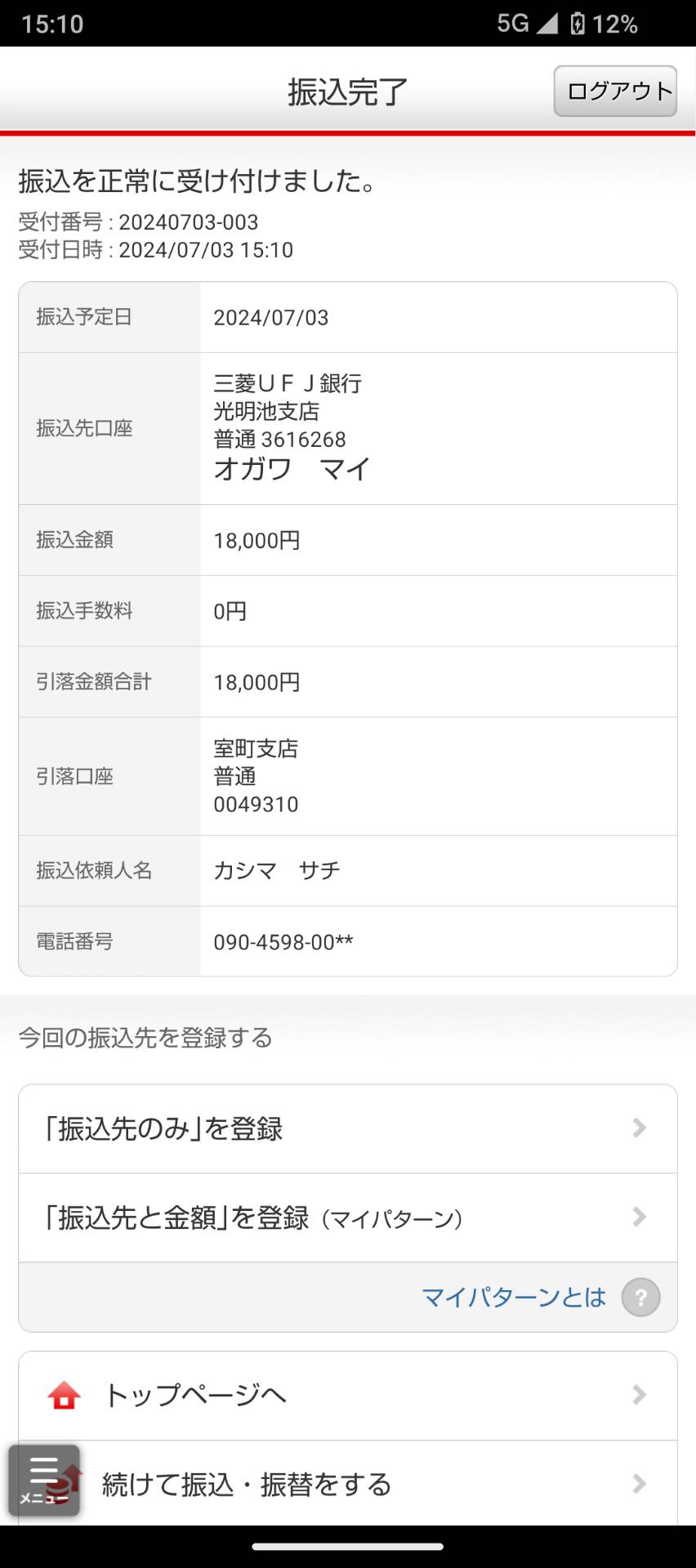
Task: Select 続けて振込・振替をする
Action: coord(348,1483)
